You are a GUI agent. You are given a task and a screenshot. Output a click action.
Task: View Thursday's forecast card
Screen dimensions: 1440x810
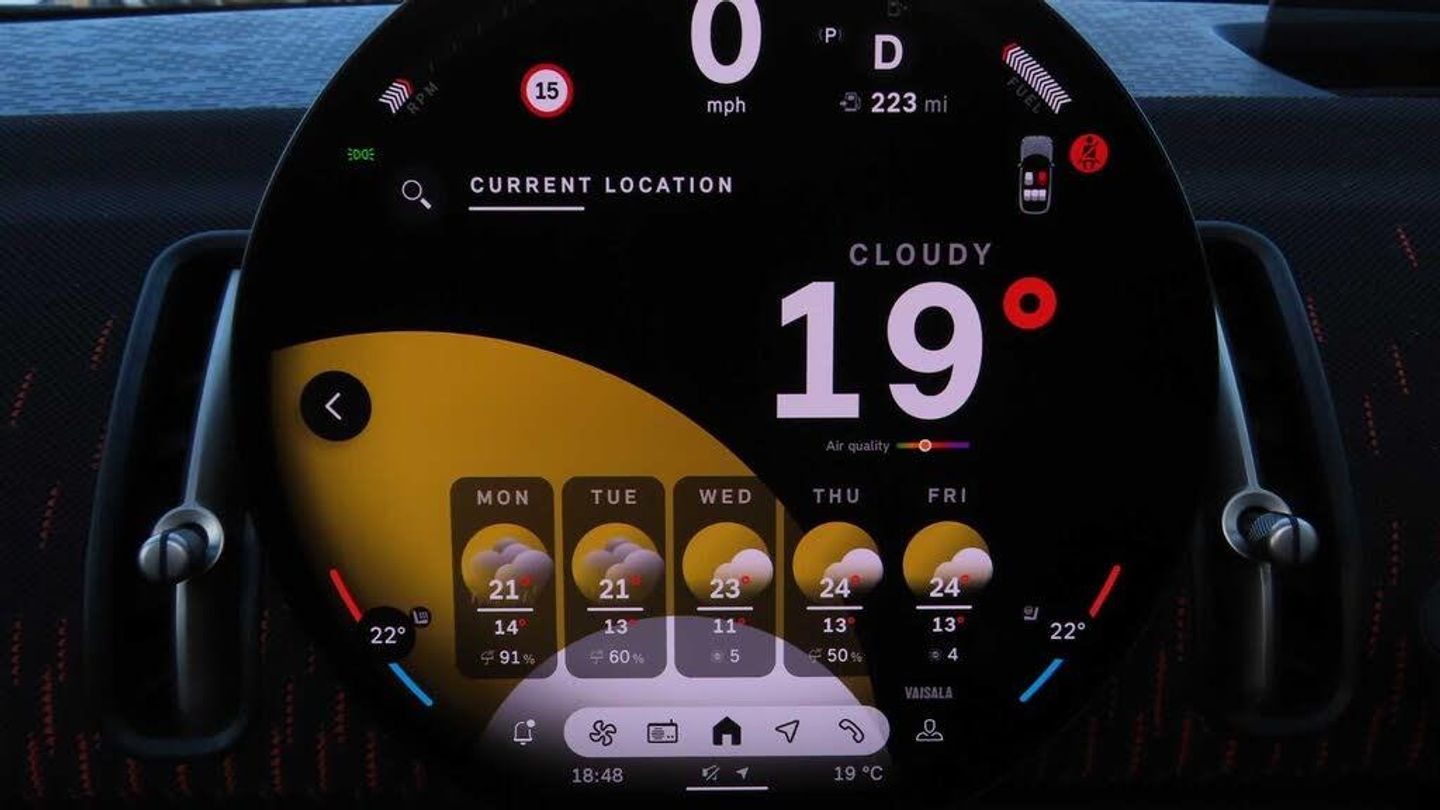coord(836,577)
